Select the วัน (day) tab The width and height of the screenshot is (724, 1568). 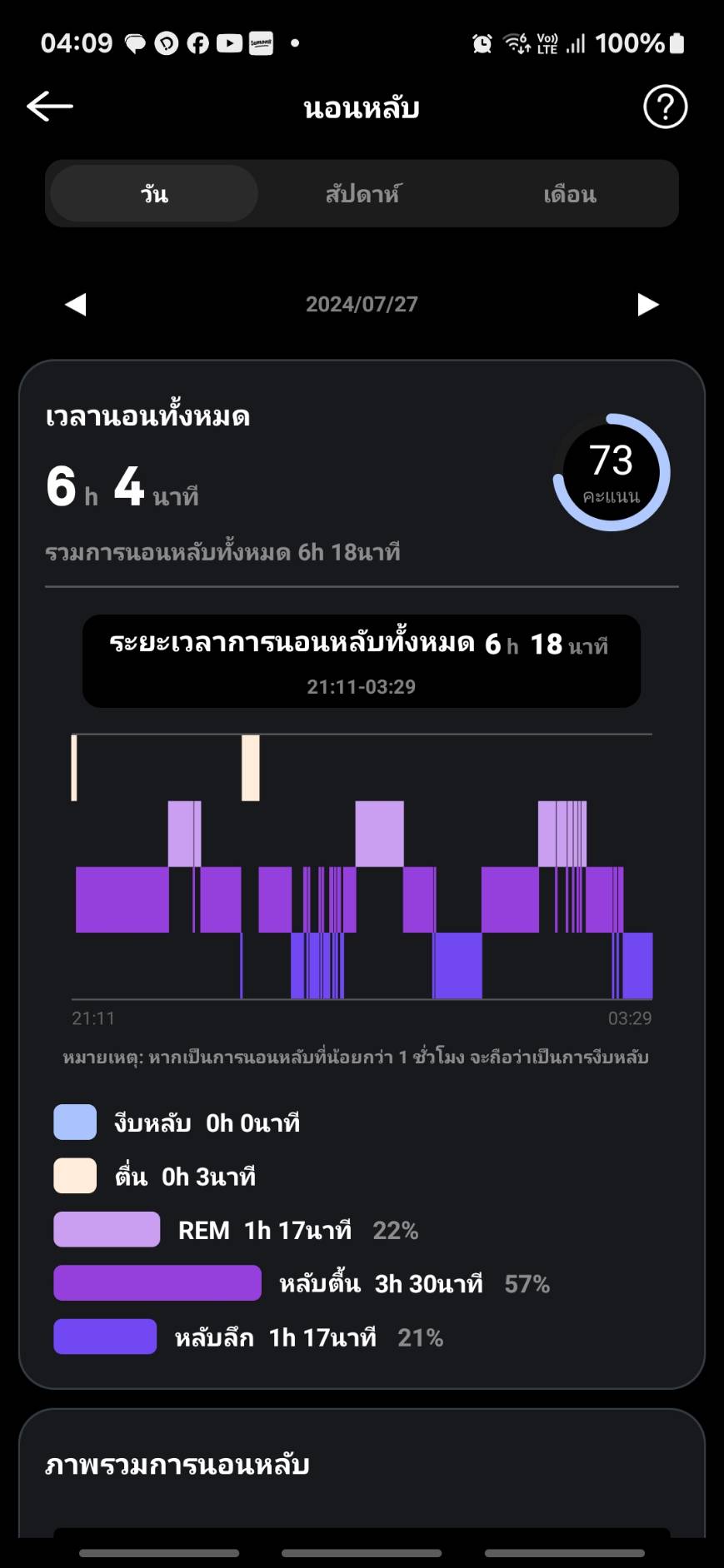[154, 194]
